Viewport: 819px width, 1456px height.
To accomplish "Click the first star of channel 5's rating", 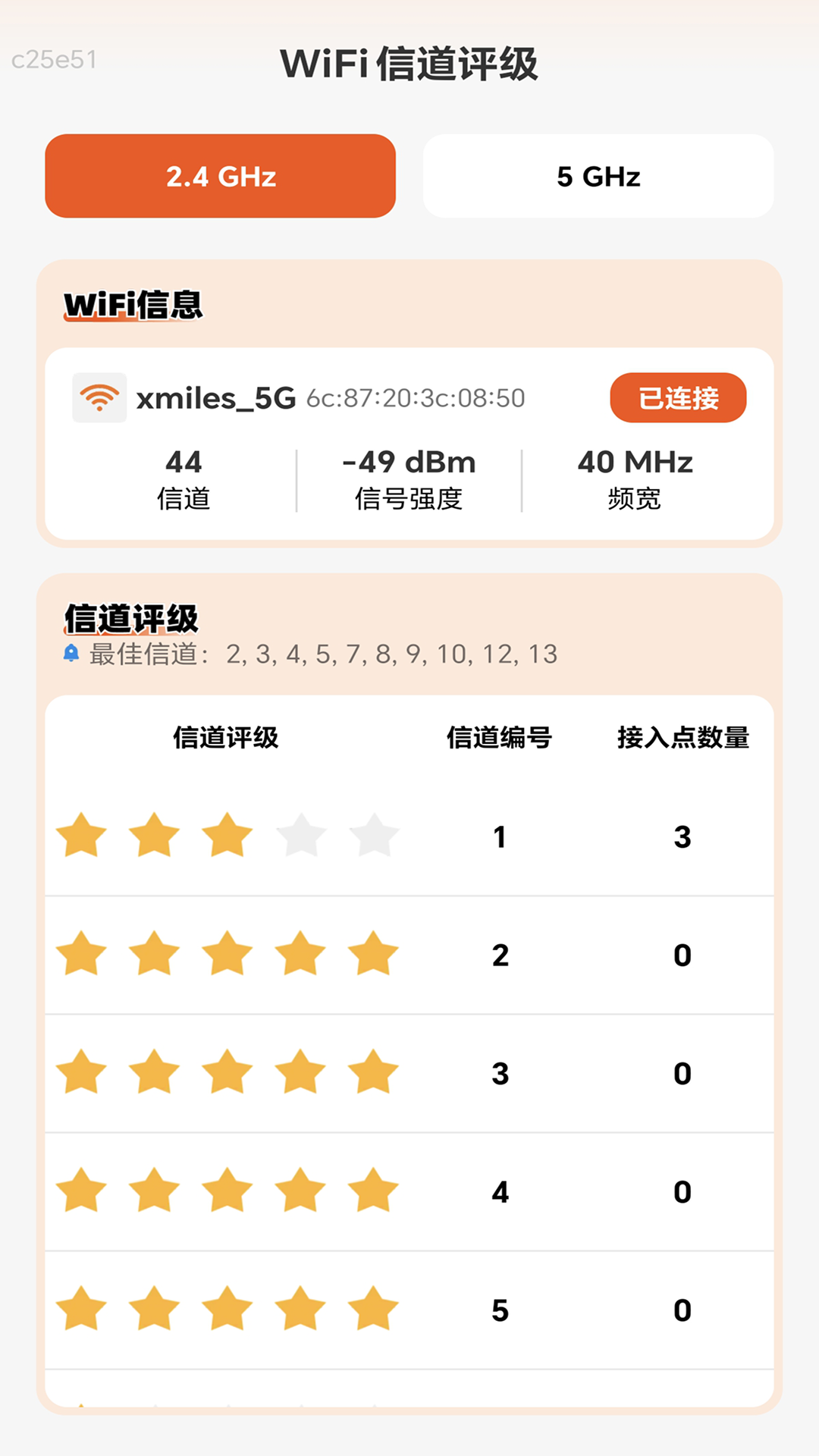I will pos(82,1310).
